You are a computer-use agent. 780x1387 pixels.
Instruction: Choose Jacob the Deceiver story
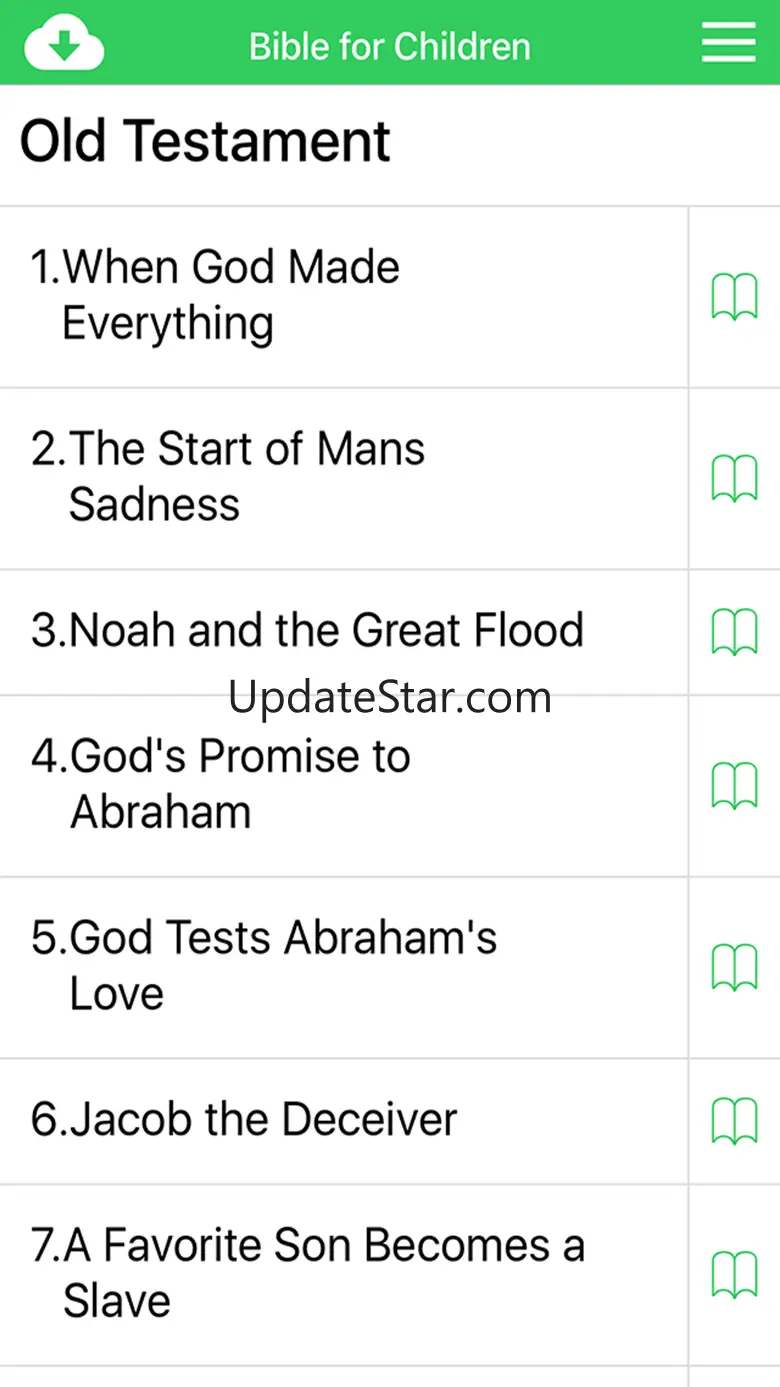244,1120
